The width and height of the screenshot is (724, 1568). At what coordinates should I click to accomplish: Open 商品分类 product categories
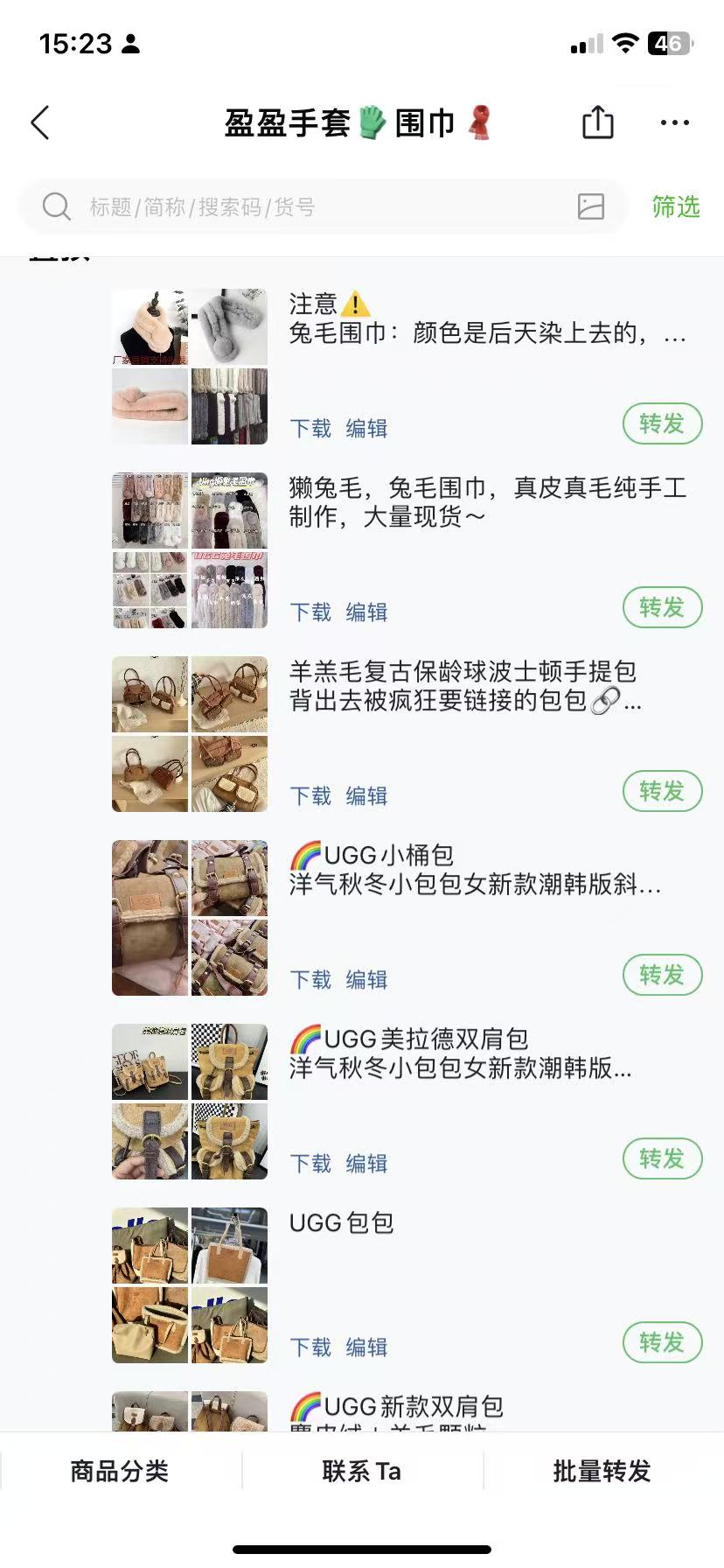point(120,1472)
